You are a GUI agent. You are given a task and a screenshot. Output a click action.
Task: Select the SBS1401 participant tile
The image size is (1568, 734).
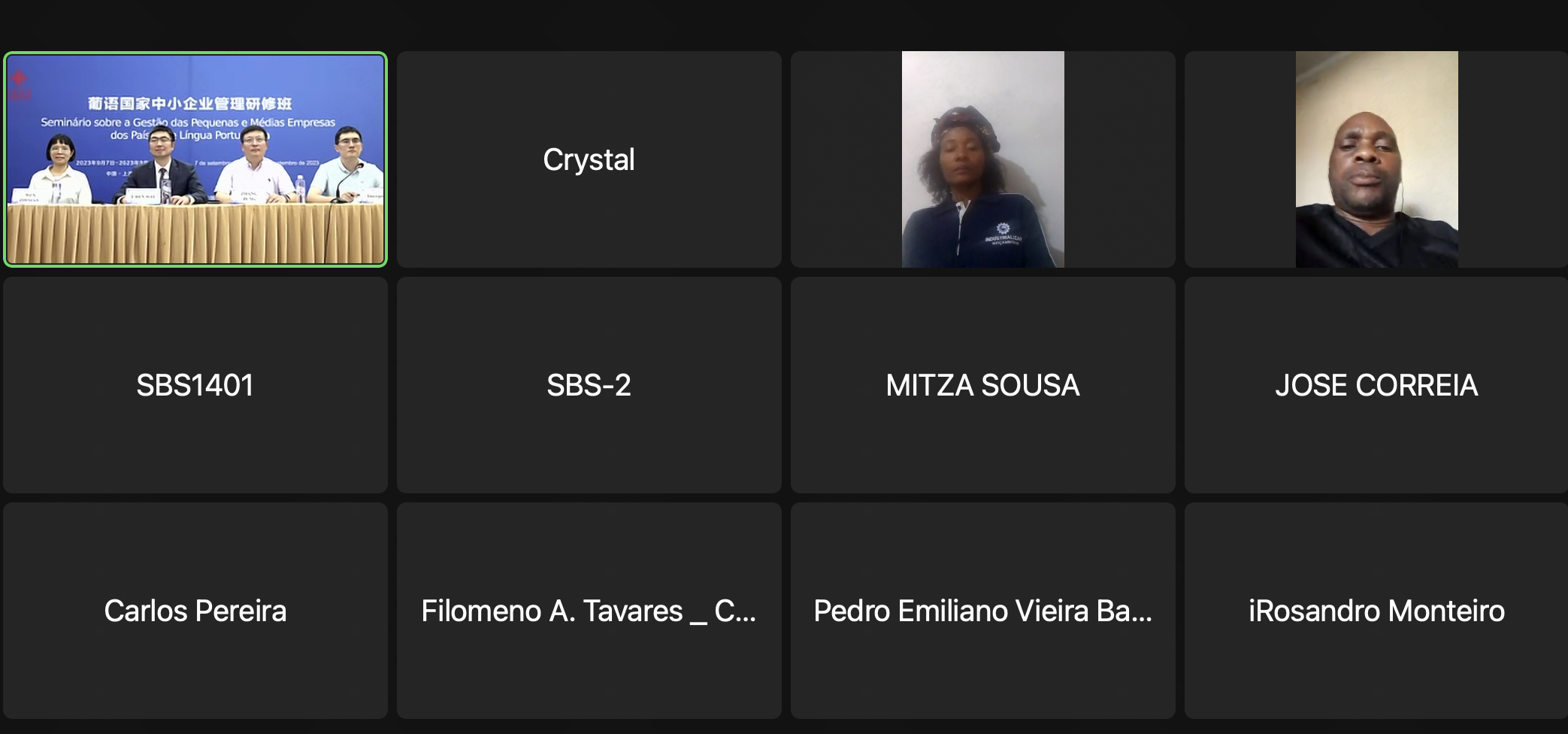pyautogui.click(x=195, y=385)
